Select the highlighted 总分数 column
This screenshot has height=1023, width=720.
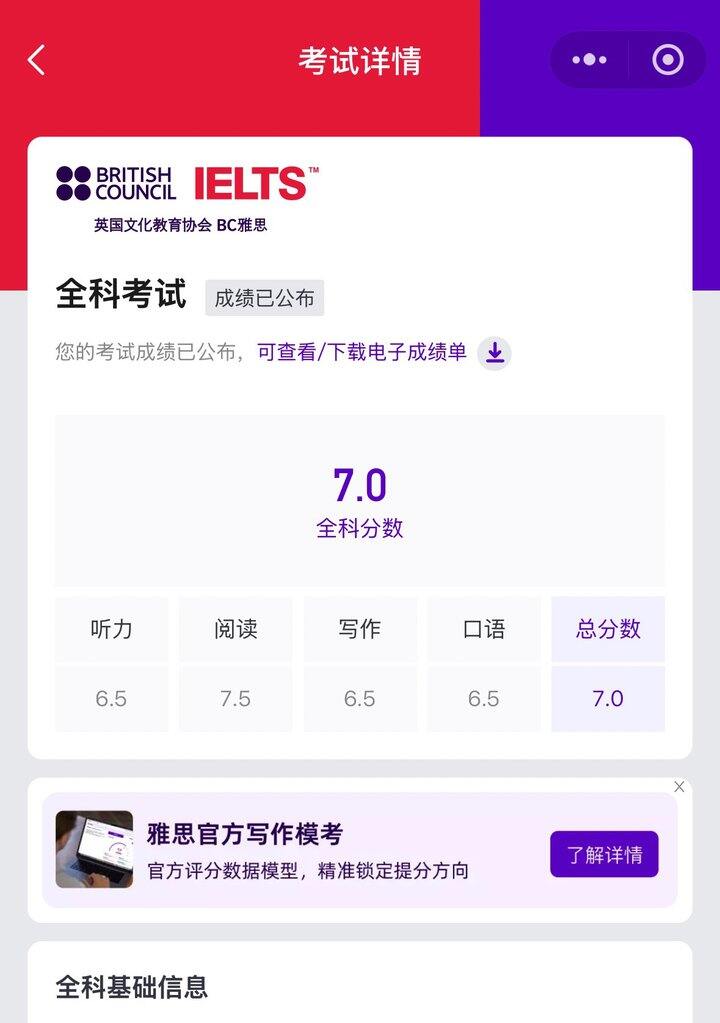tap(608, 665)
